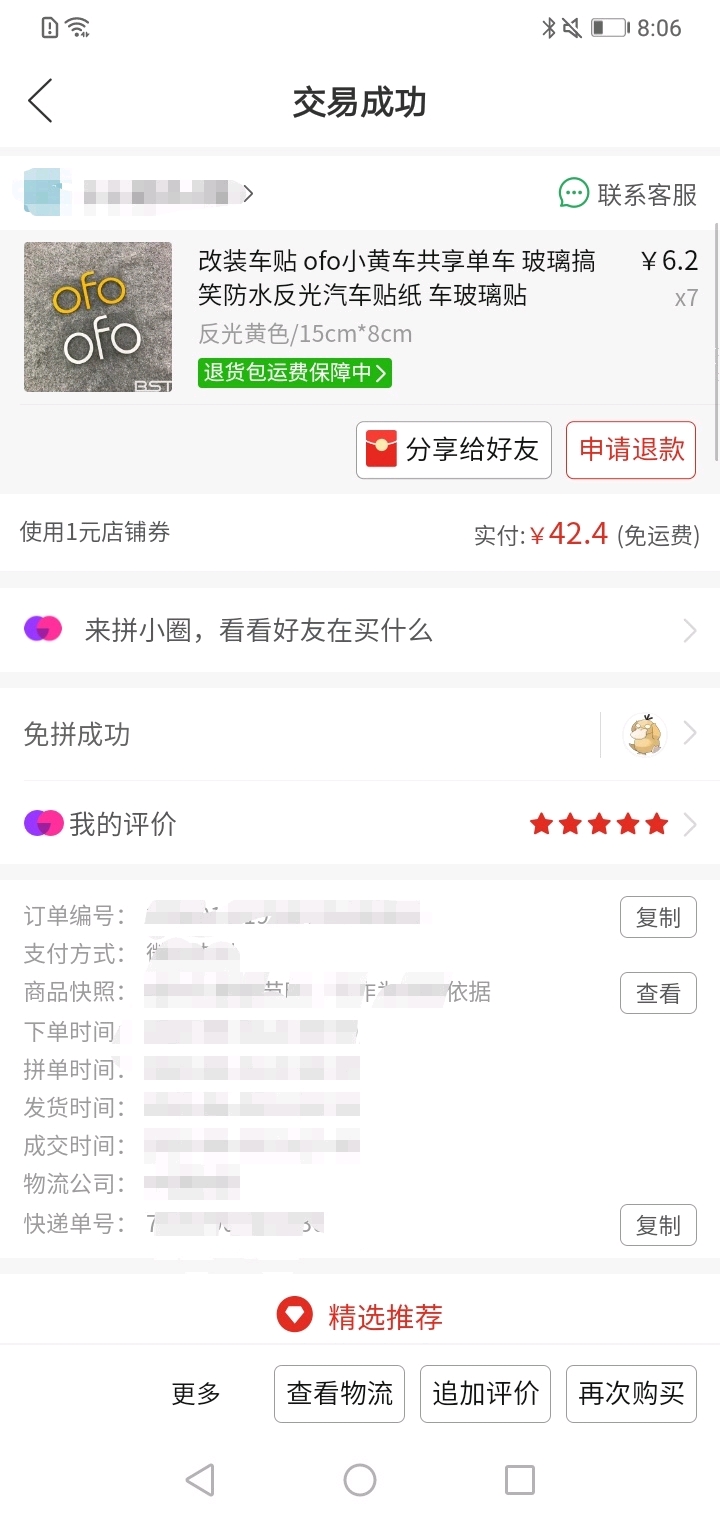Add a follow-up review 追加评价

485,1393
